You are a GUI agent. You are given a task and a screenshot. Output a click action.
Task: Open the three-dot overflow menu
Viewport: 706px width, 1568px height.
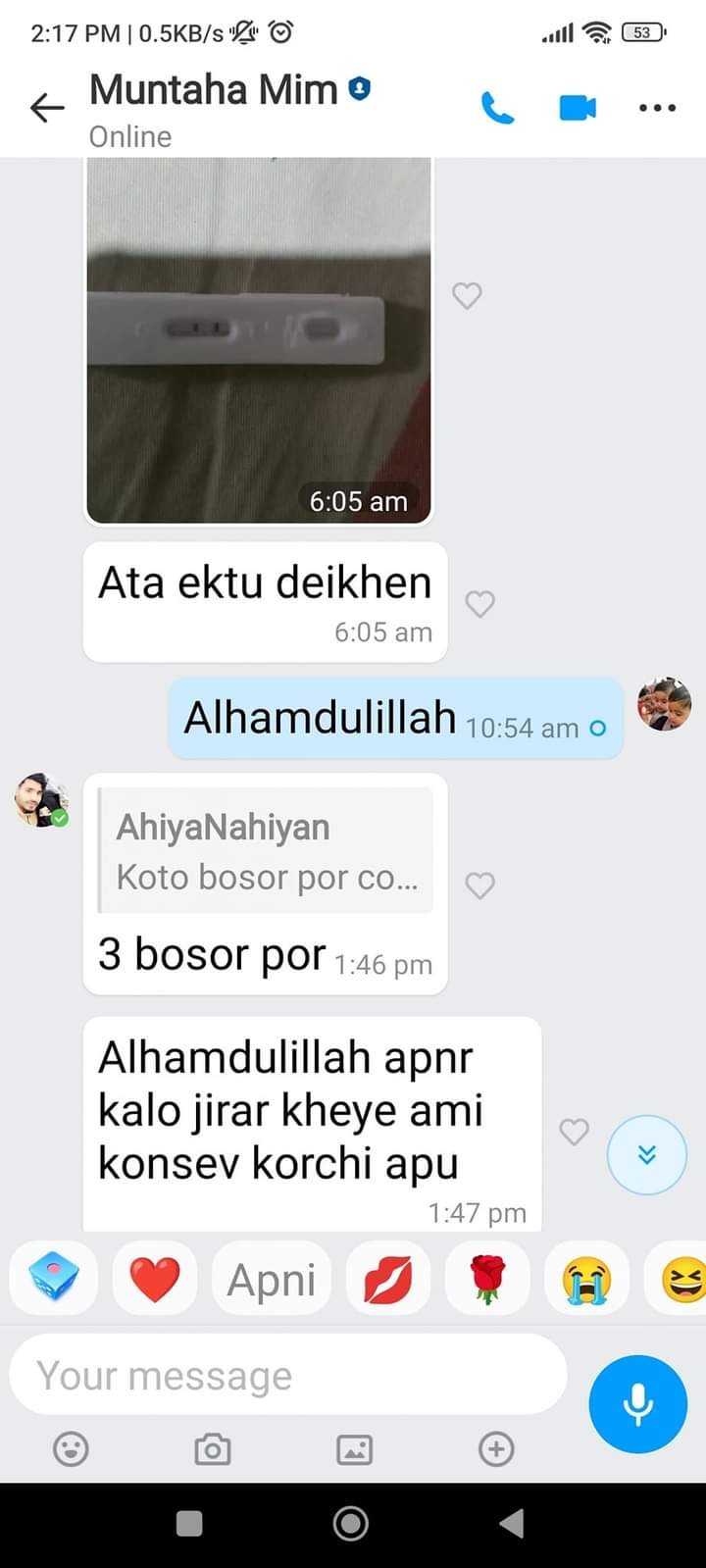coord(657,108)
